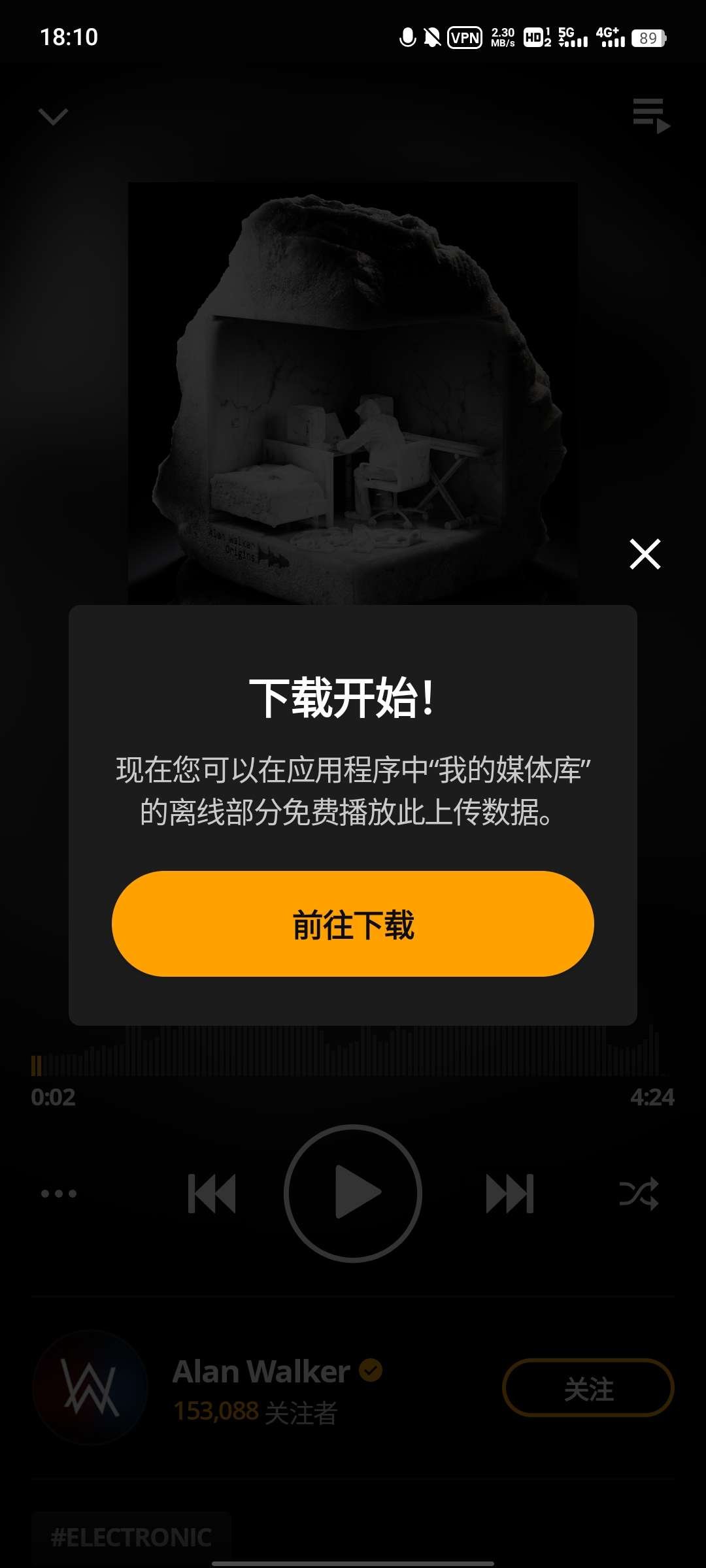Dismiss the download dialog with the X
Viewport: 706px width, 1568px height.
click(x=646, y=555)
